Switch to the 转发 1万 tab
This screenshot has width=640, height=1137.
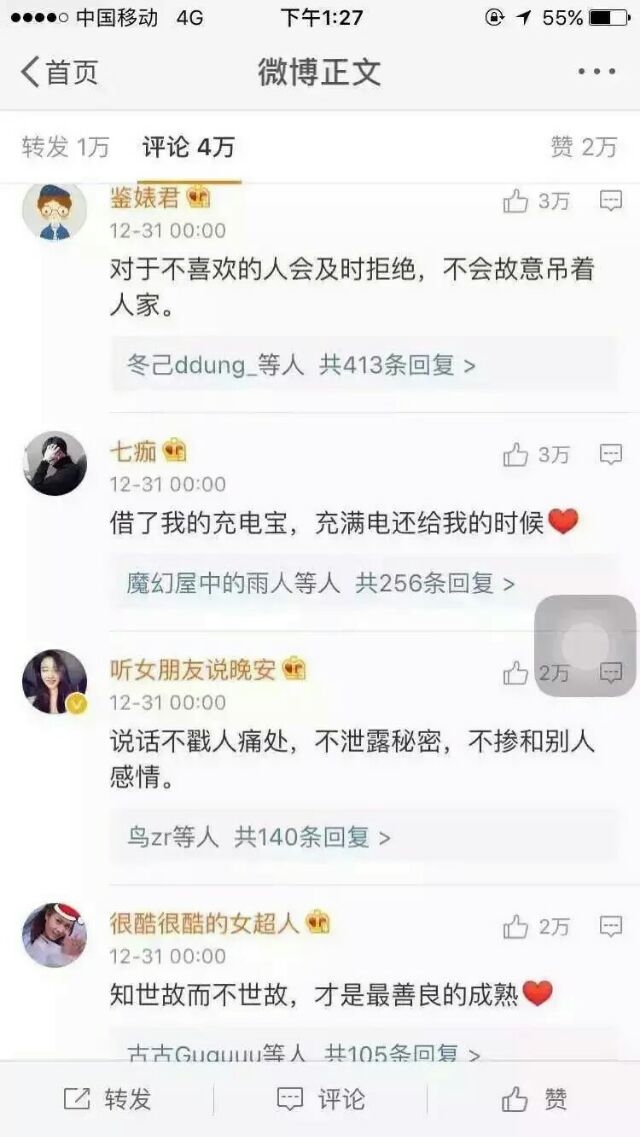[x=65, y=147]
